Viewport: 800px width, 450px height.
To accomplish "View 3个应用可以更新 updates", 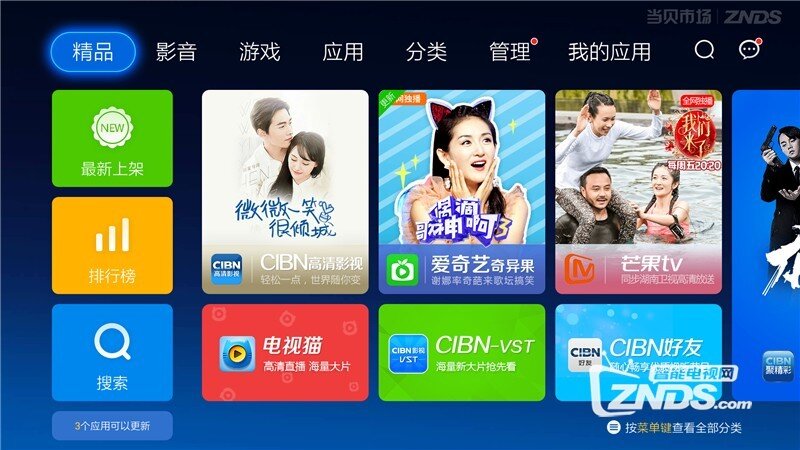I will click(112, 426).
